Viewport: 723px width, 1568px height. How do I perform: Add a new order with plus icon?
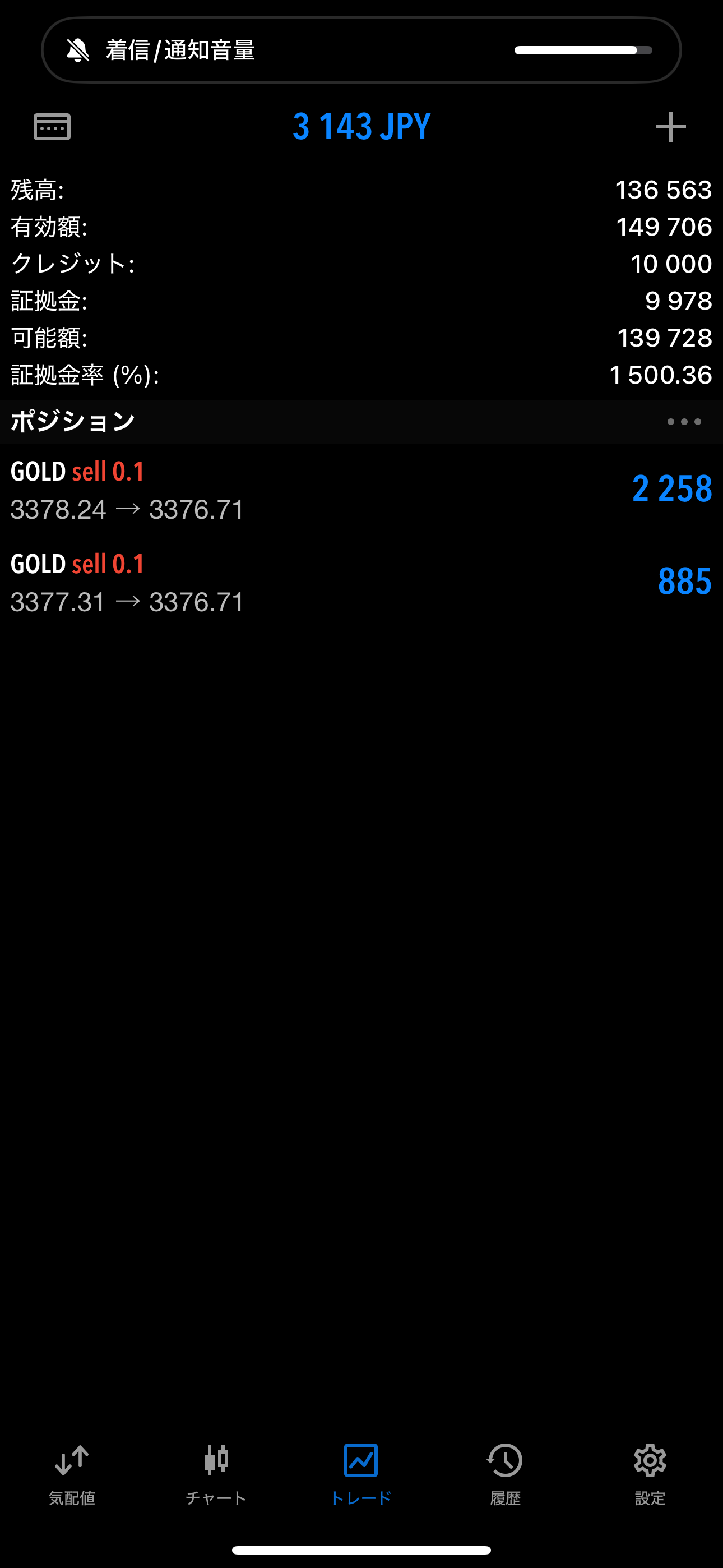[671, 127]
